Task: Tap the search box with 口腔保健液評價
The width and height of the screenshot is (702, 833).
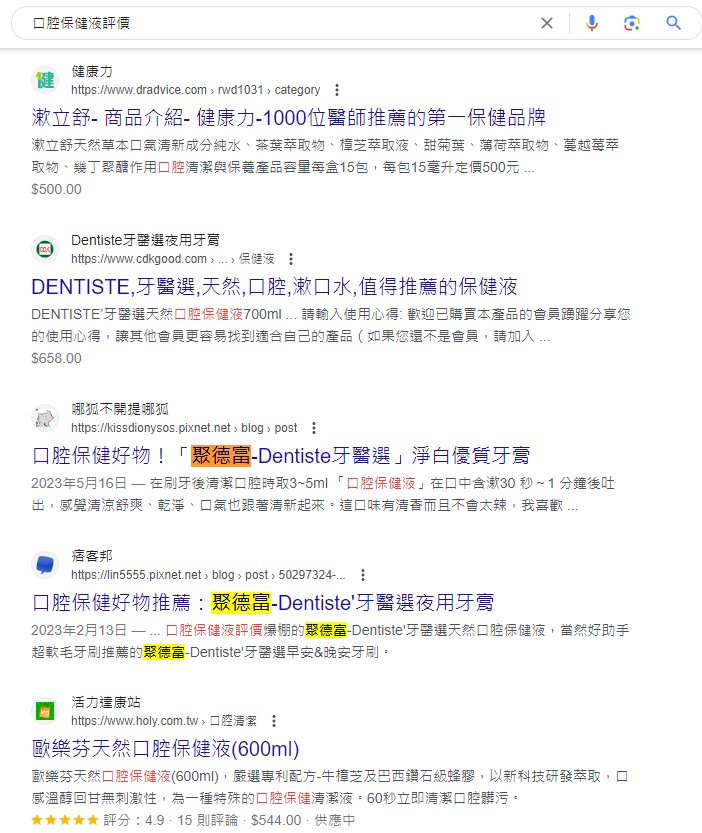Action: pos(270,22)
